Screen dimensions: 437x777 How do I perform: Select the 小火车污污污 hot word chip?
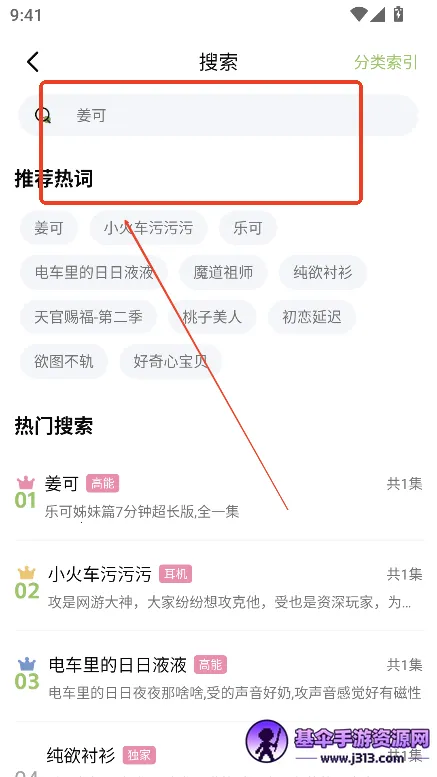coord(148,228)
